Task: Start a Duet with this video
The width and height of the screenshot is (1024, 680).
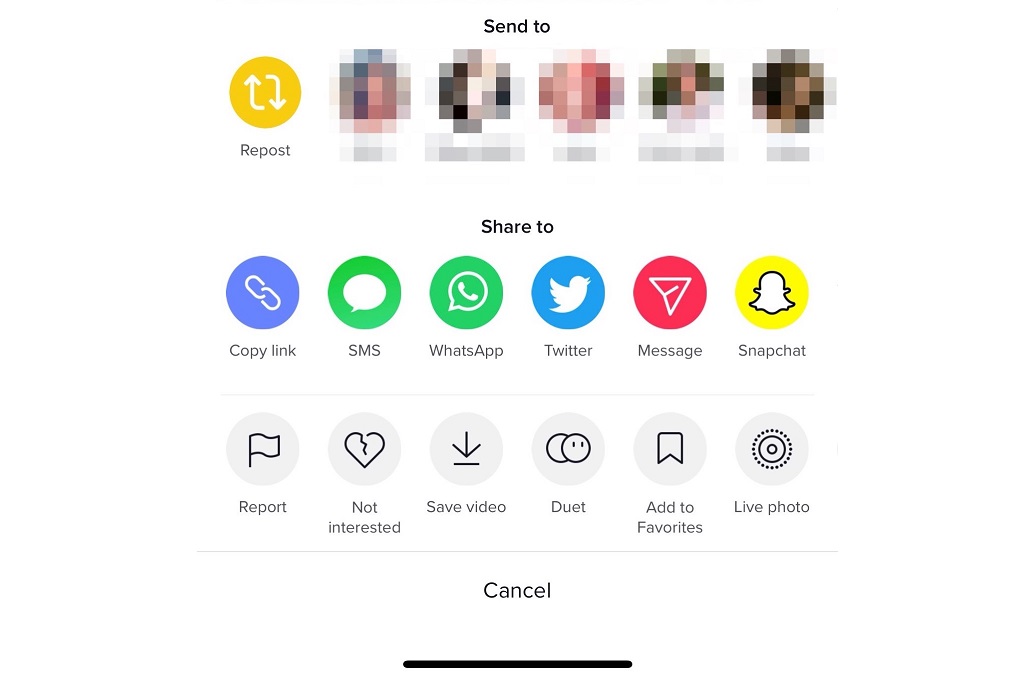Action: [x=568, y=450]
